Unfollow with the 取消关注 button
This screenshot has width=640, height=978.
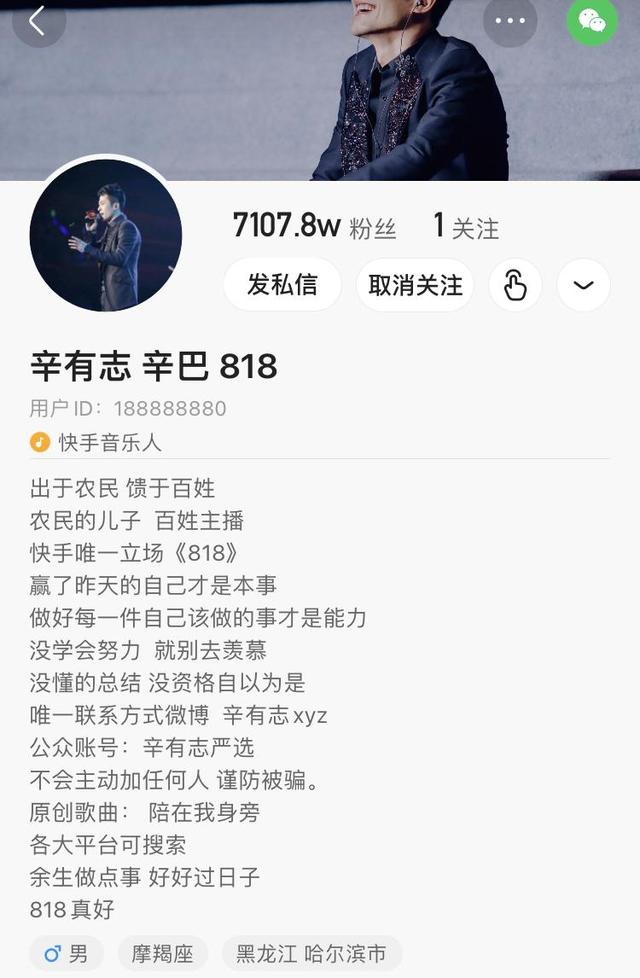[415, 285]
